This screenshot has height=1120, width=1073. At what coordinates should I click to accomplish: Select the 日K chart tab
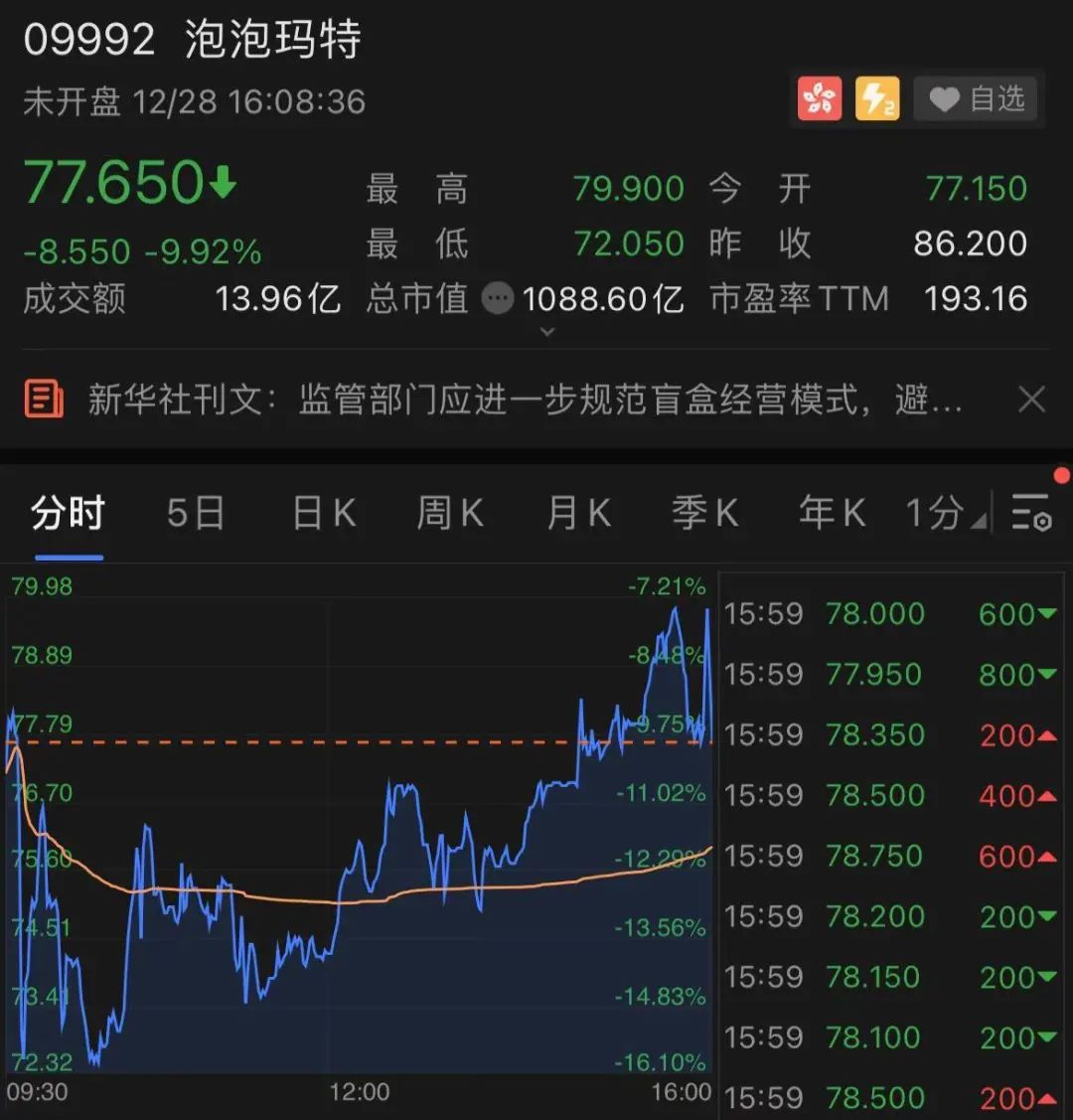[x=324, y=514]
